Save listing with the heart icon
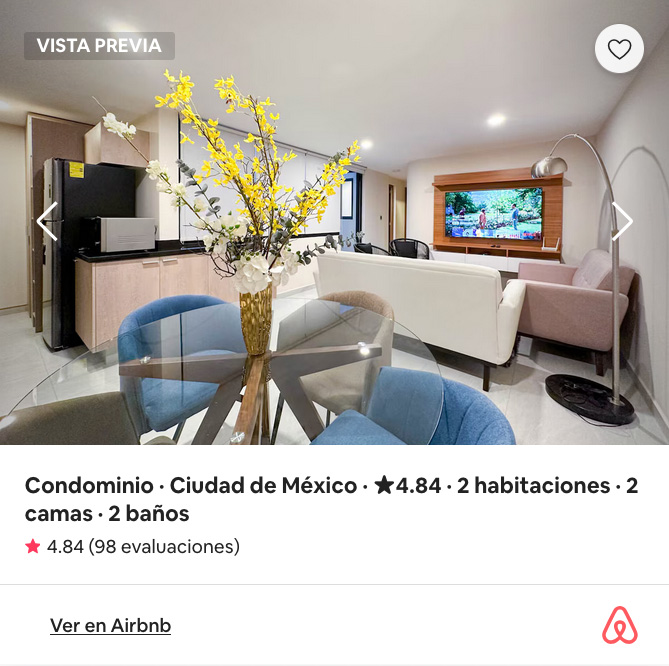Image resolution: width=669 pixels, height=666 pixels. tap(619, 49)
